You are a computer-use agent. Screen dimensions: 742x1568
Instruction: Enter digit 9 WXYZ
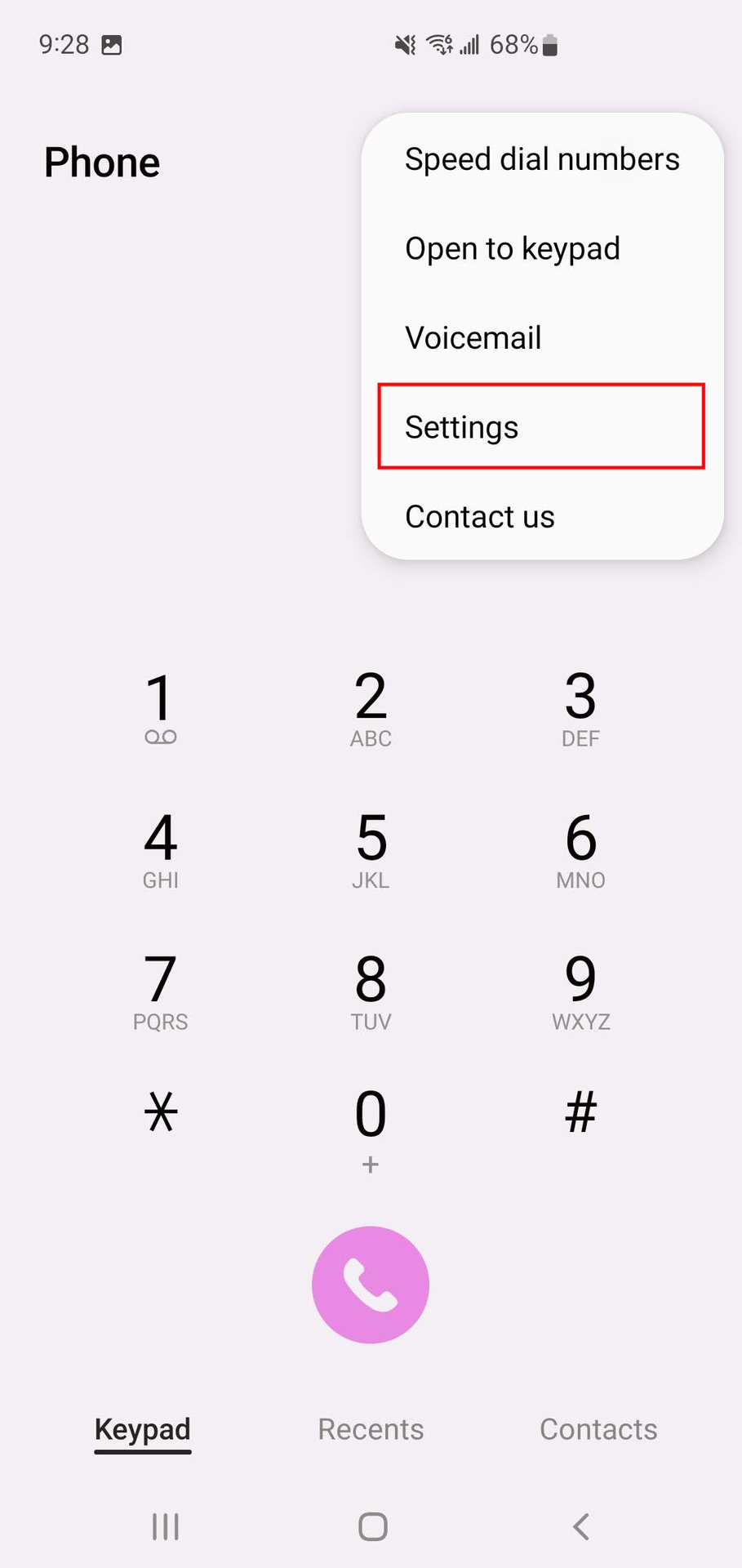click(580, 991)
